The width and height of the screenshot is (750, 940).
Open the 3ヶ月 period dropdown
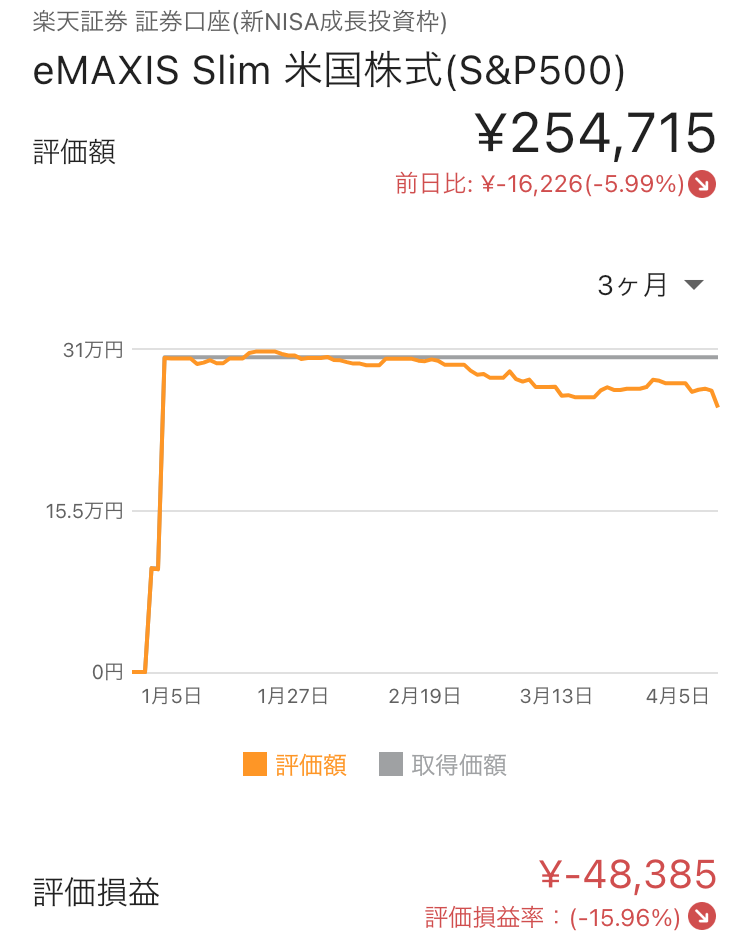(x=651, y=286)
